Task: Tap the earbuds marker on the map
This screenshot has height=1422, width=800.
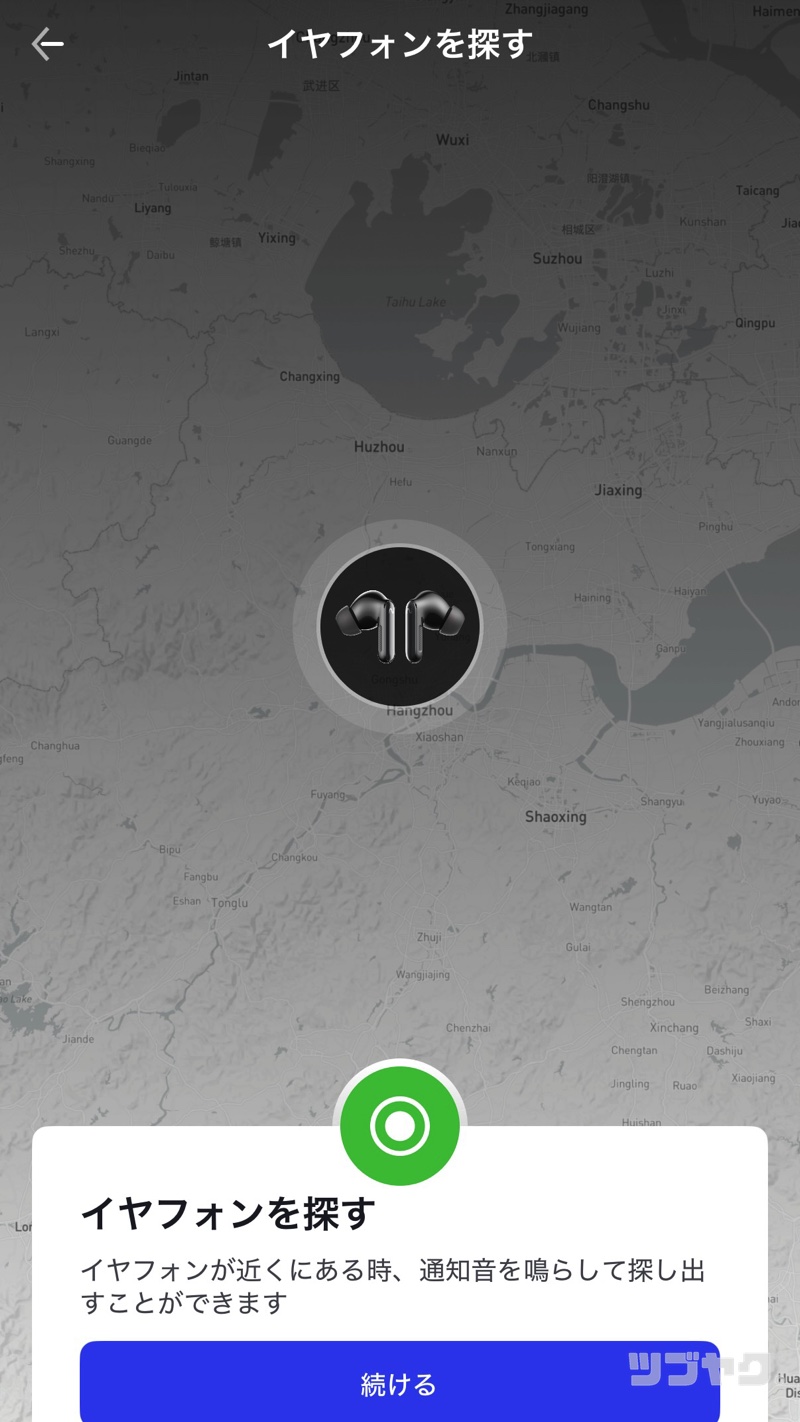Action: point(400,626)
